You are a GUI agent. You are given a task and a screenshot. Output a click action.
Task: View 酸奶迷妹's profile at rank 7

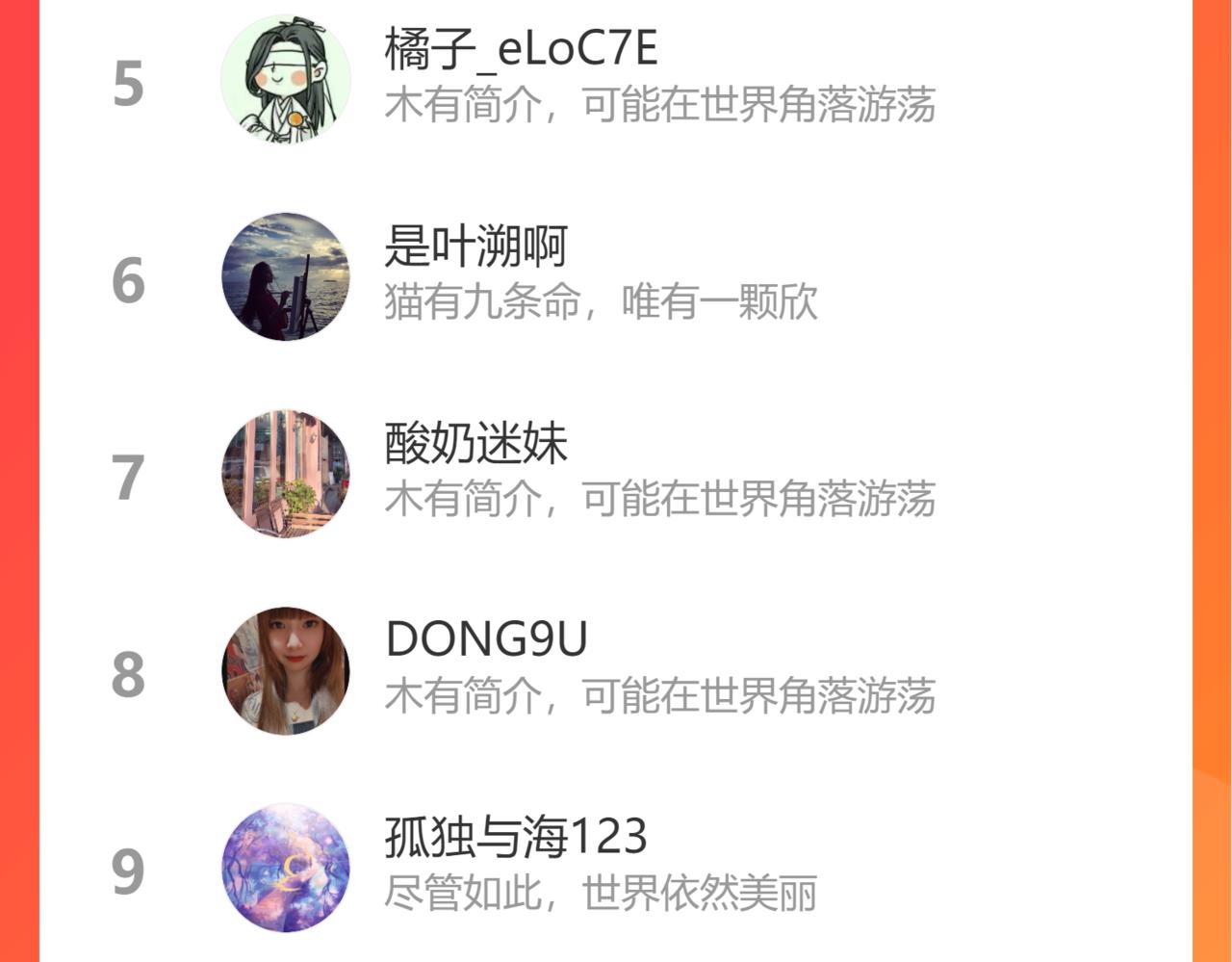475,444
